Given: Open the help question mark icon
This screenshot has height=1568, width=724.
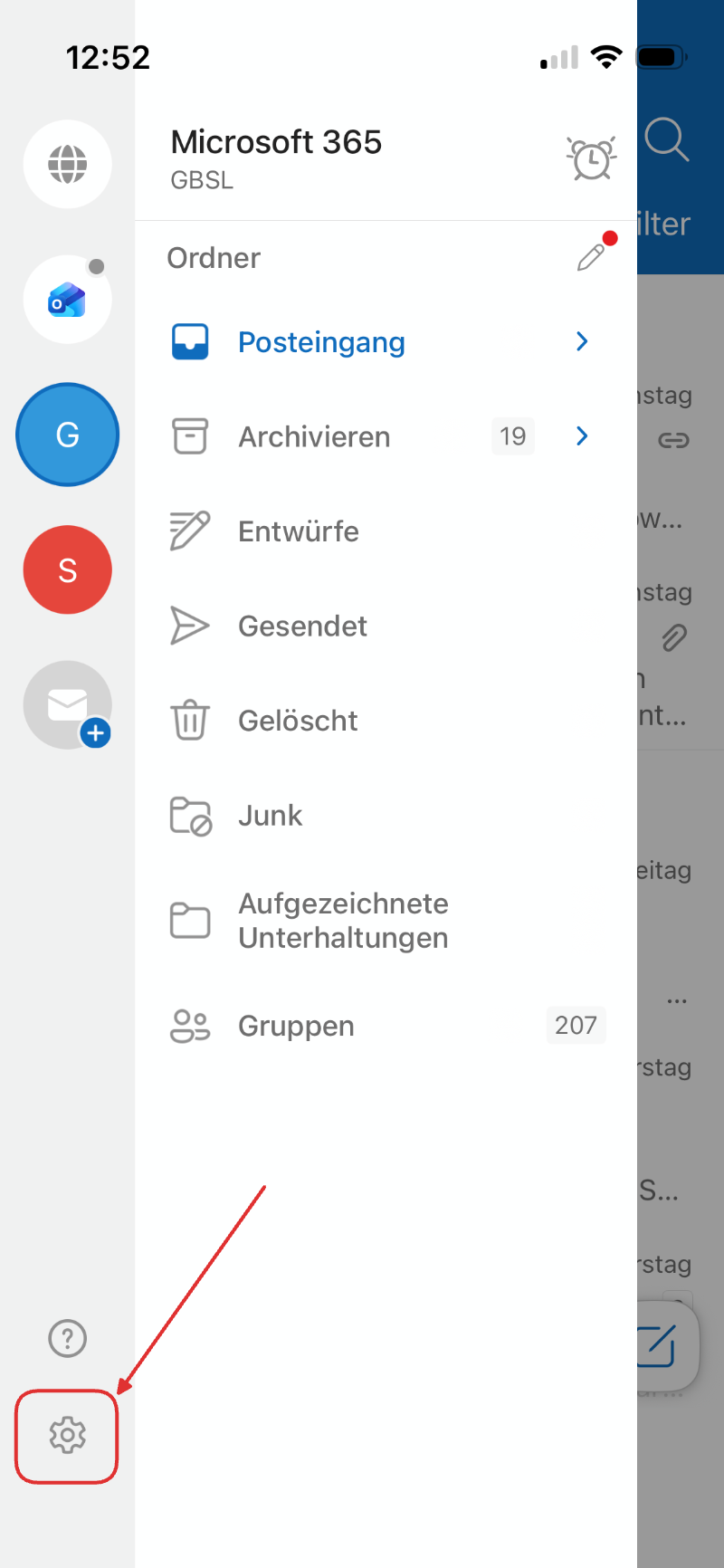Looking at the screenshot, I should click(x=67, y=1338).
